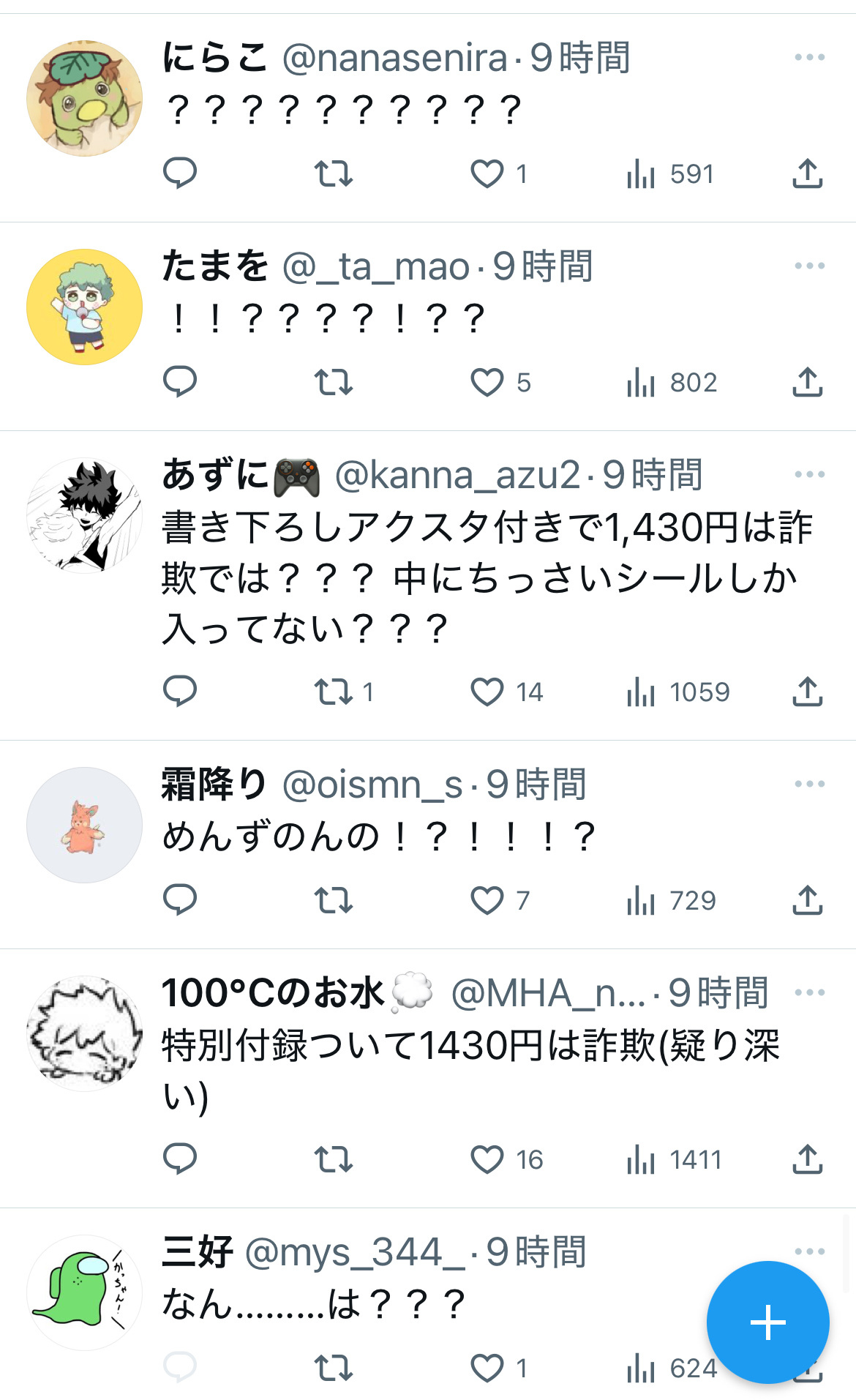
Task: Reply to 霜降り's tweet
Action: pyautogui.click(x=179, y=900)
